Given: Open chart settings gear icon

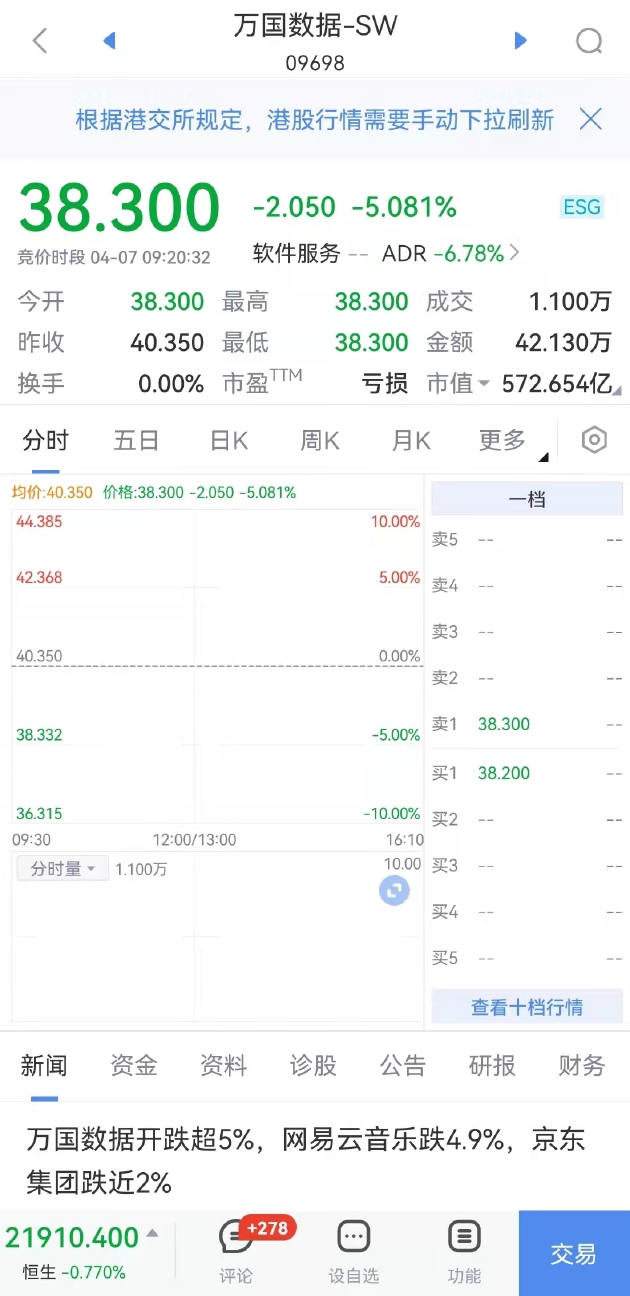Looking at the screenshot, I should [595, 440].
